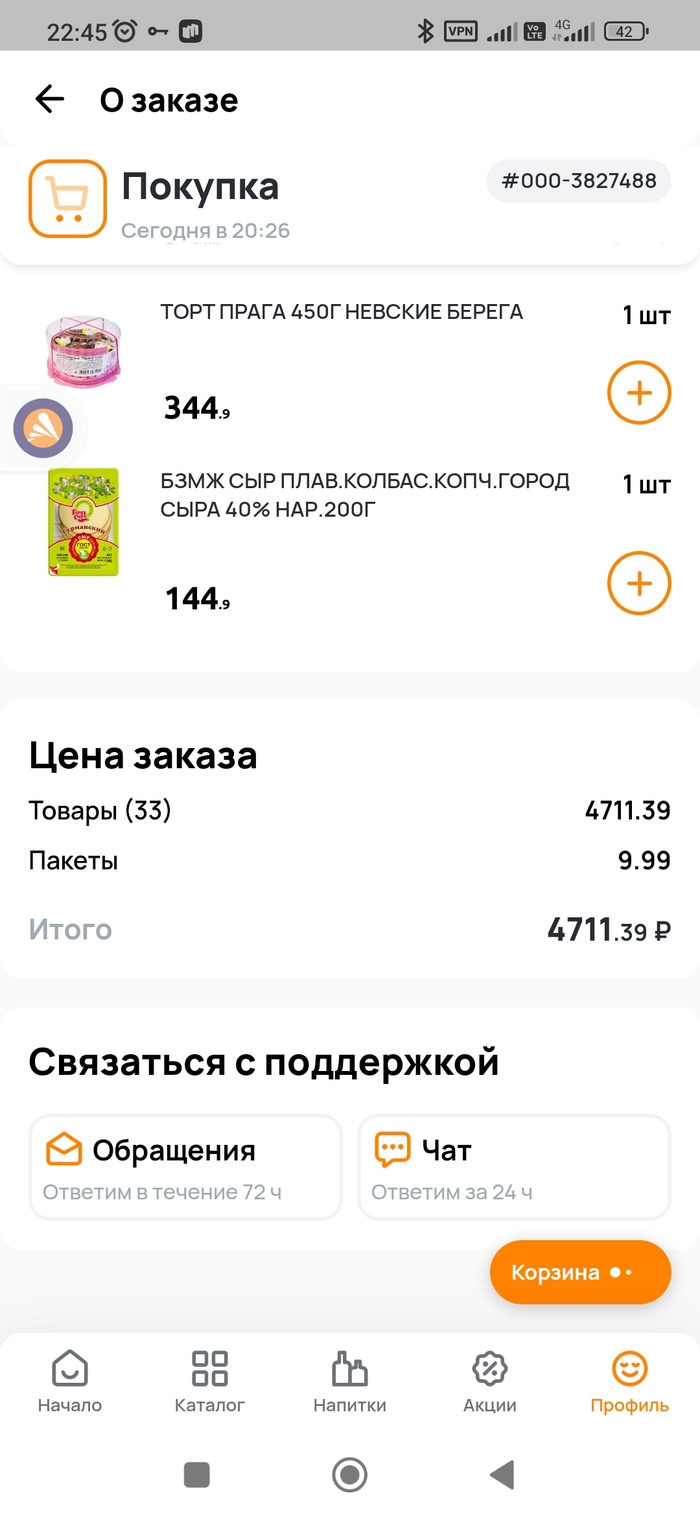The image size is (700, 1517).
Task: Tap the system home button
Action: point(350,1474)
